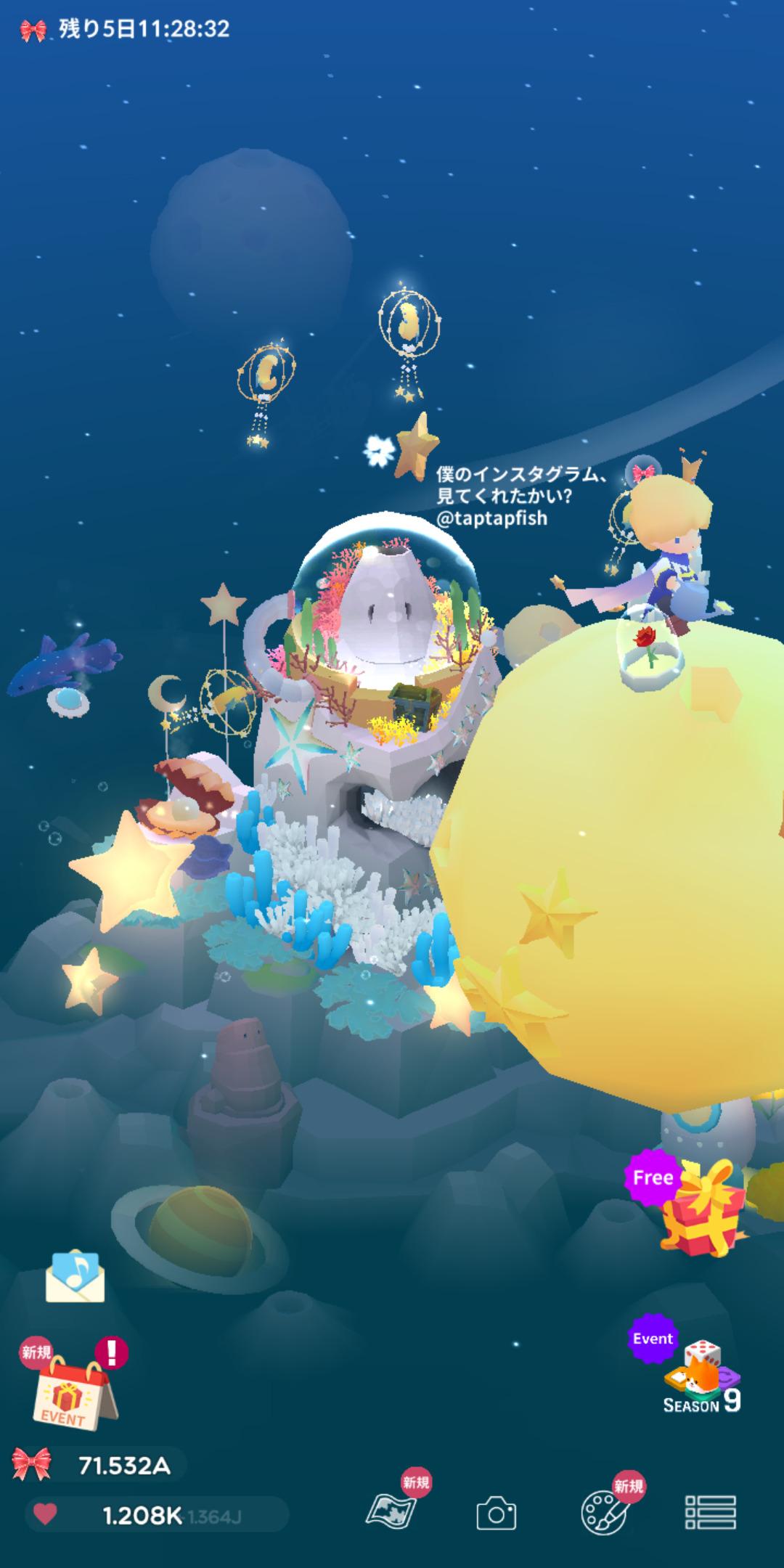Tap the ribbon event timer
Screen dimensions: 784x1568
point(125,29)
